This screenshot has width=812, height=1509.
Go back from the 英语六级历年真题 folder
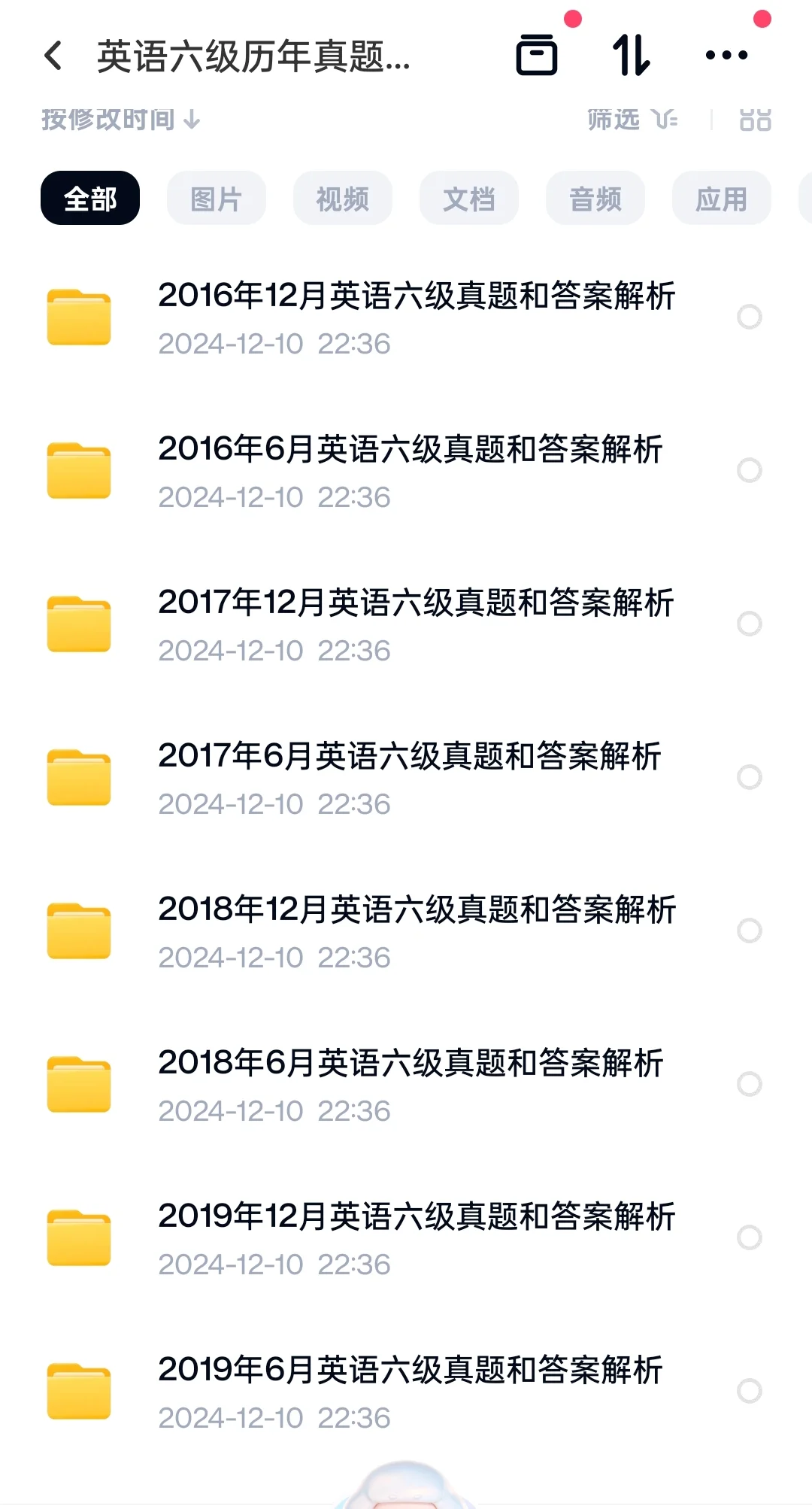pos(53,56)
